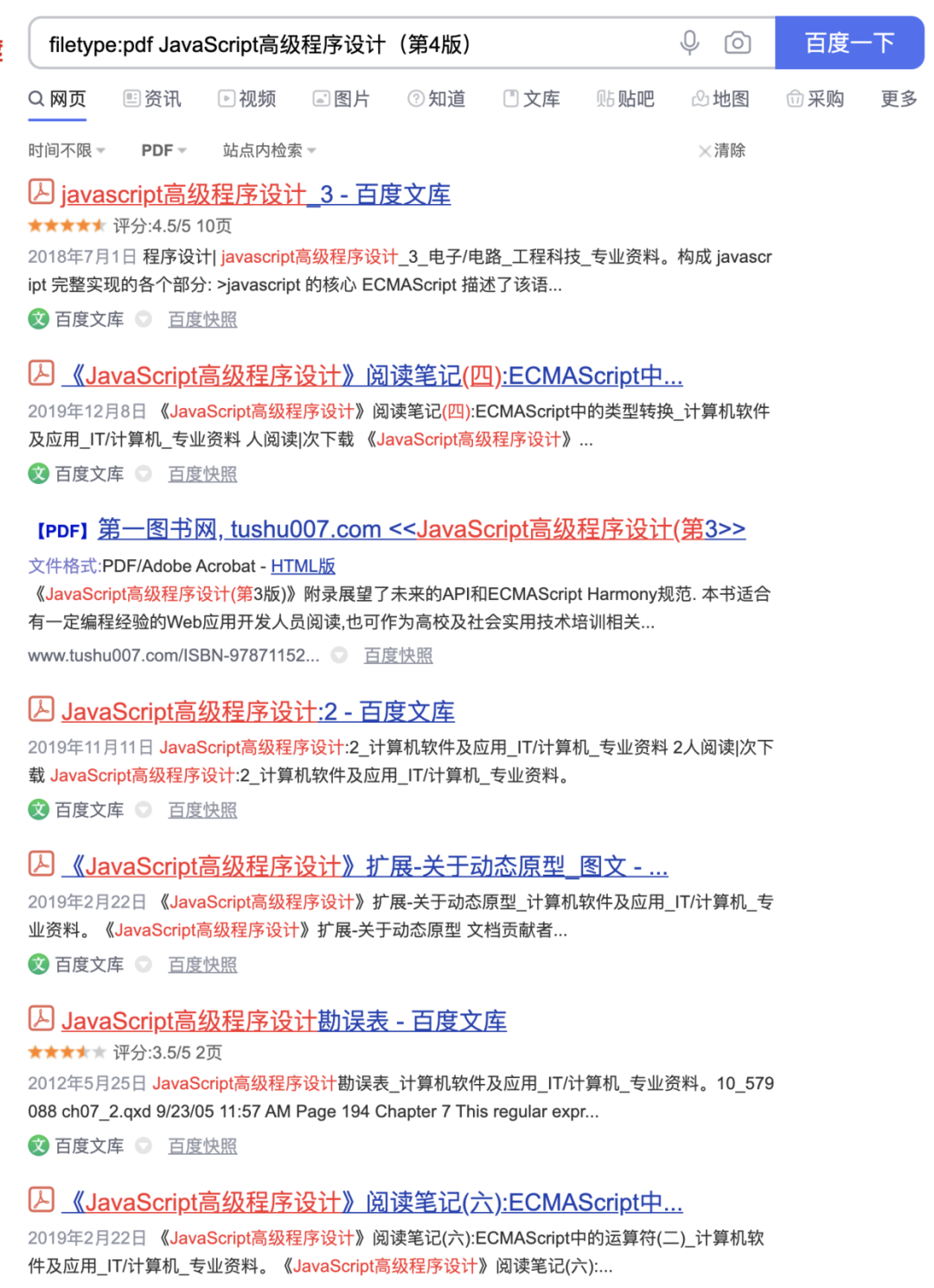Open result JavaScript高级程序设计:2 - 百度文库
The image size is (934, 1288).
258,711
